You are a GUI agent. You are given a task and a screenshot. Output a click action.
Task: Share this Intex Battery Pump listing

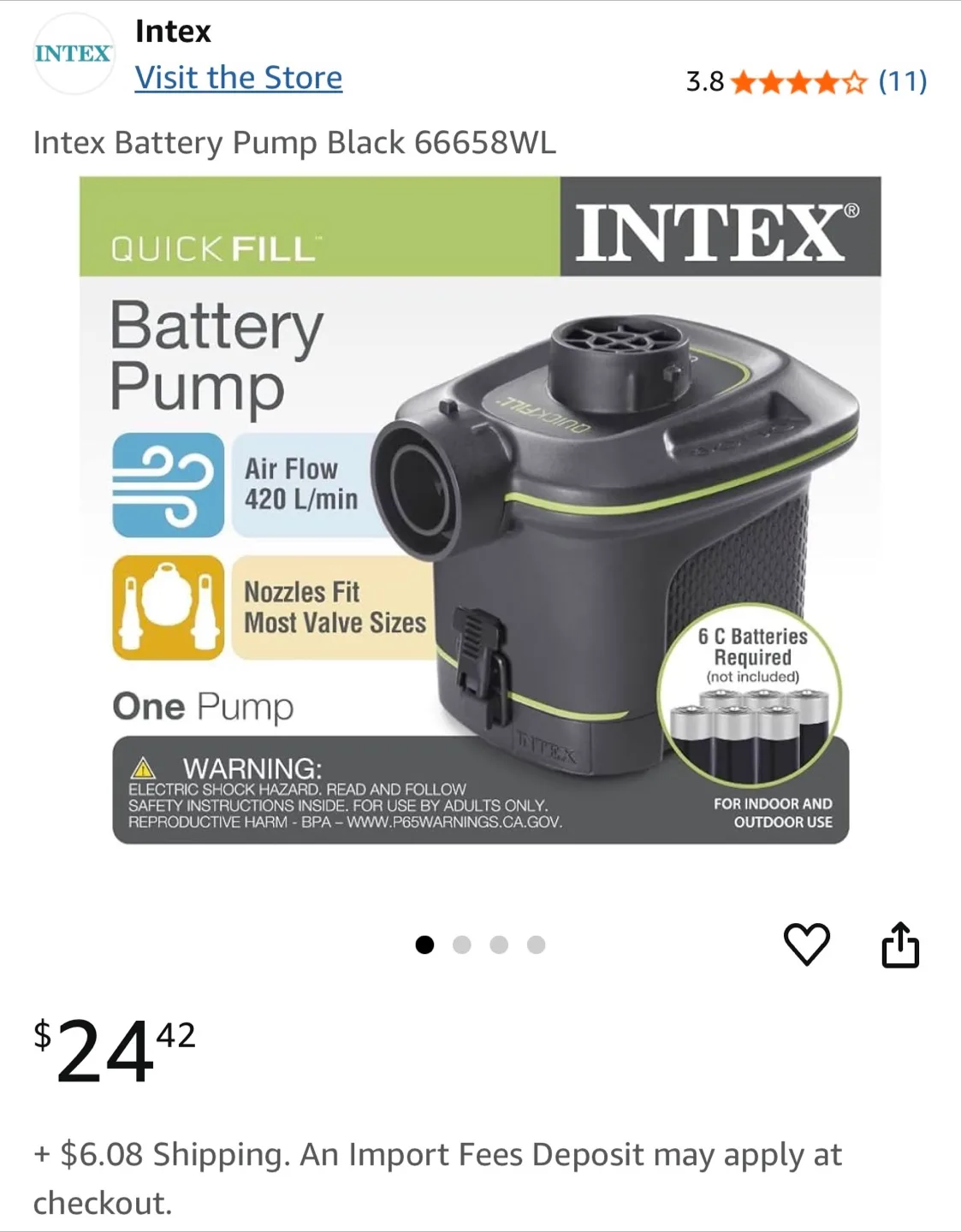point(899,945)
